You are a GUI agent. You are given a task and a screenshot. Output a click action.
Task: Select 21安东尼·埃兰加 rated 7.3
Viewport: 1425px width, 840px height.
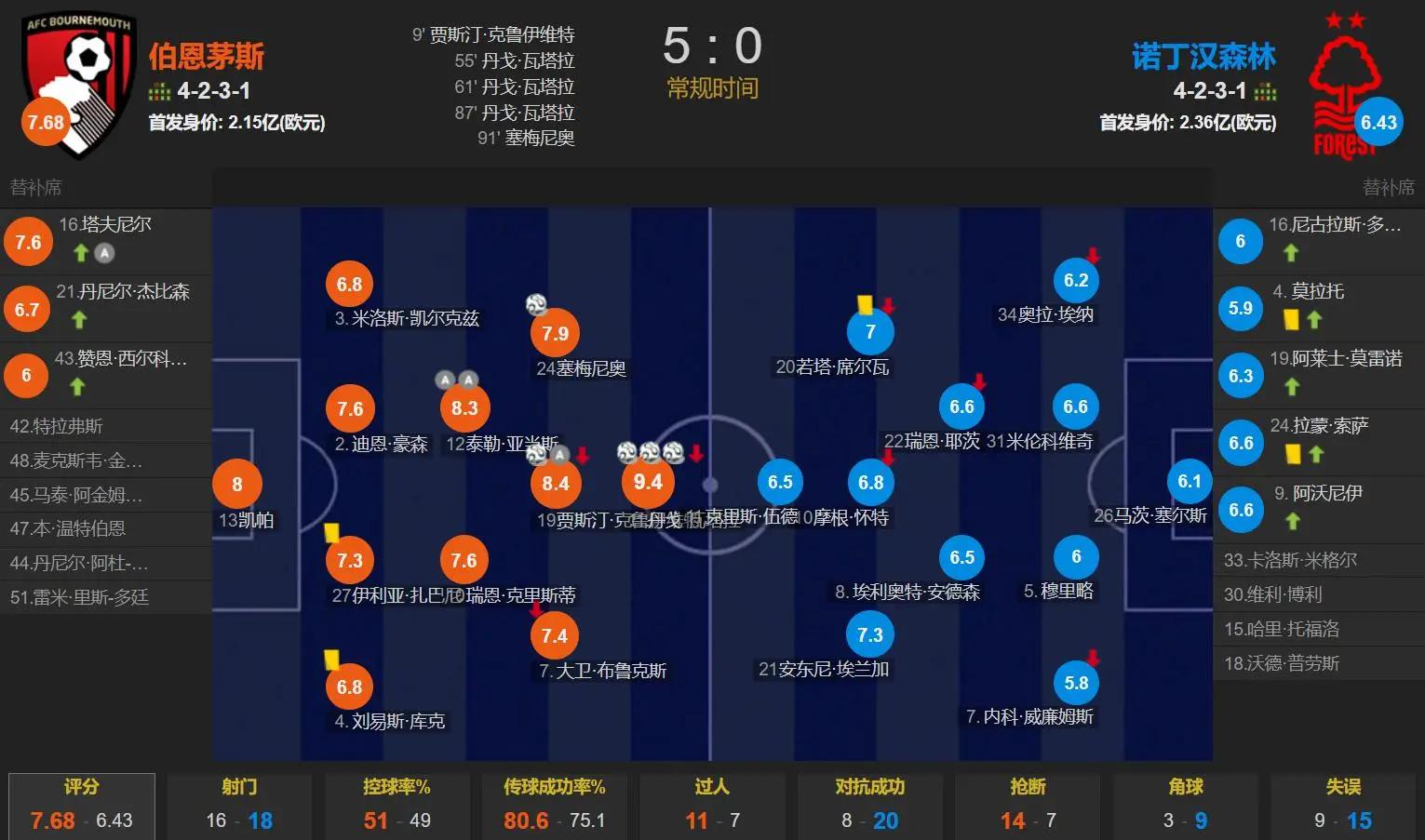click(869, 635)
